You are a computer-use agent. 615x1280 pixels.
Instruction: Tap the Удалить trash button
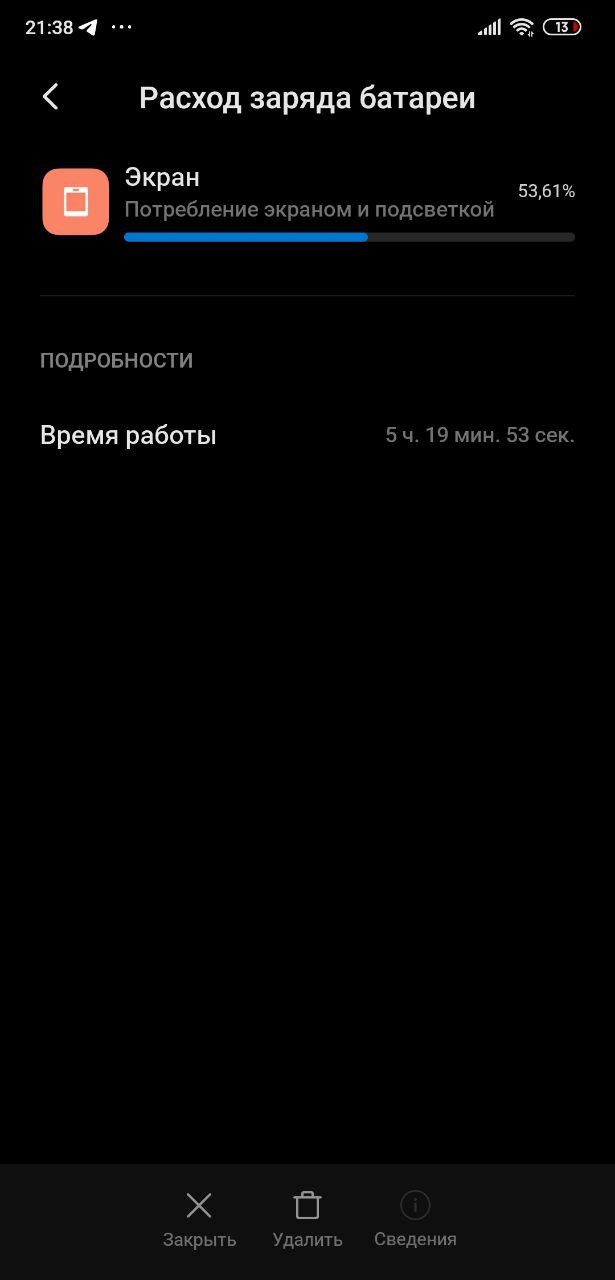pos(307,1218)
